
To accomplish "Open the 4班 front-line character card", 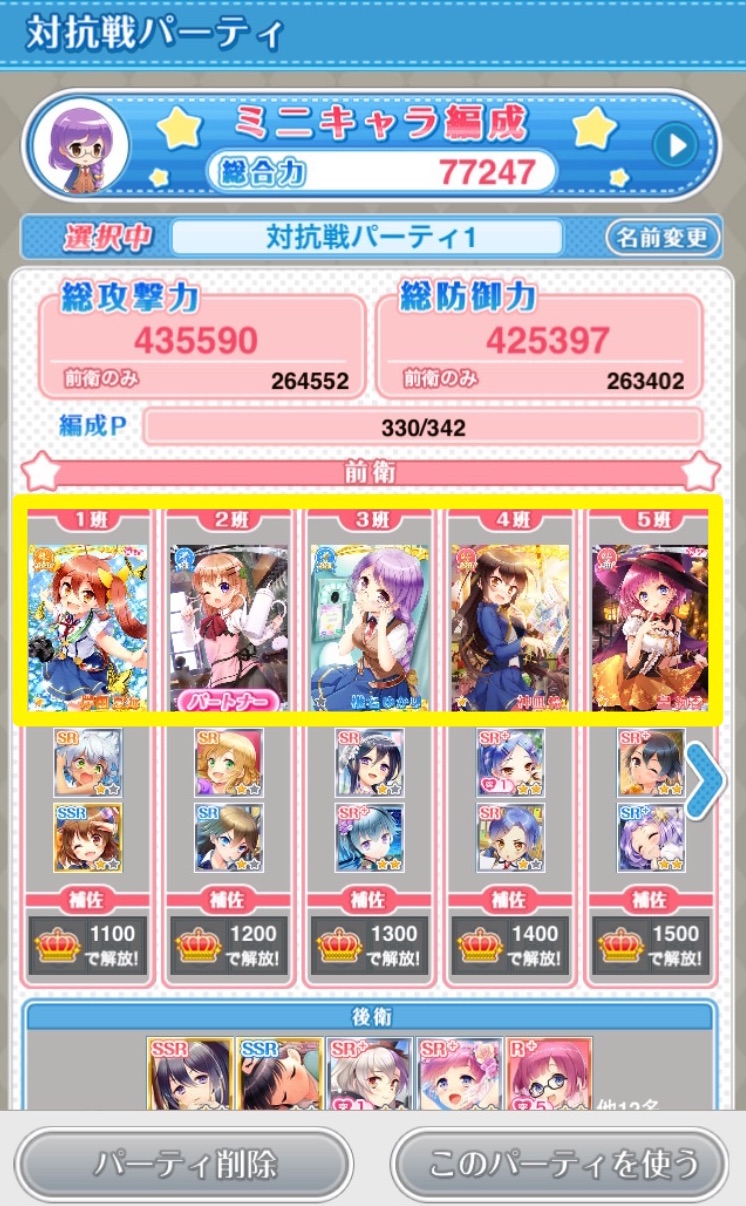I will (510, 627).
